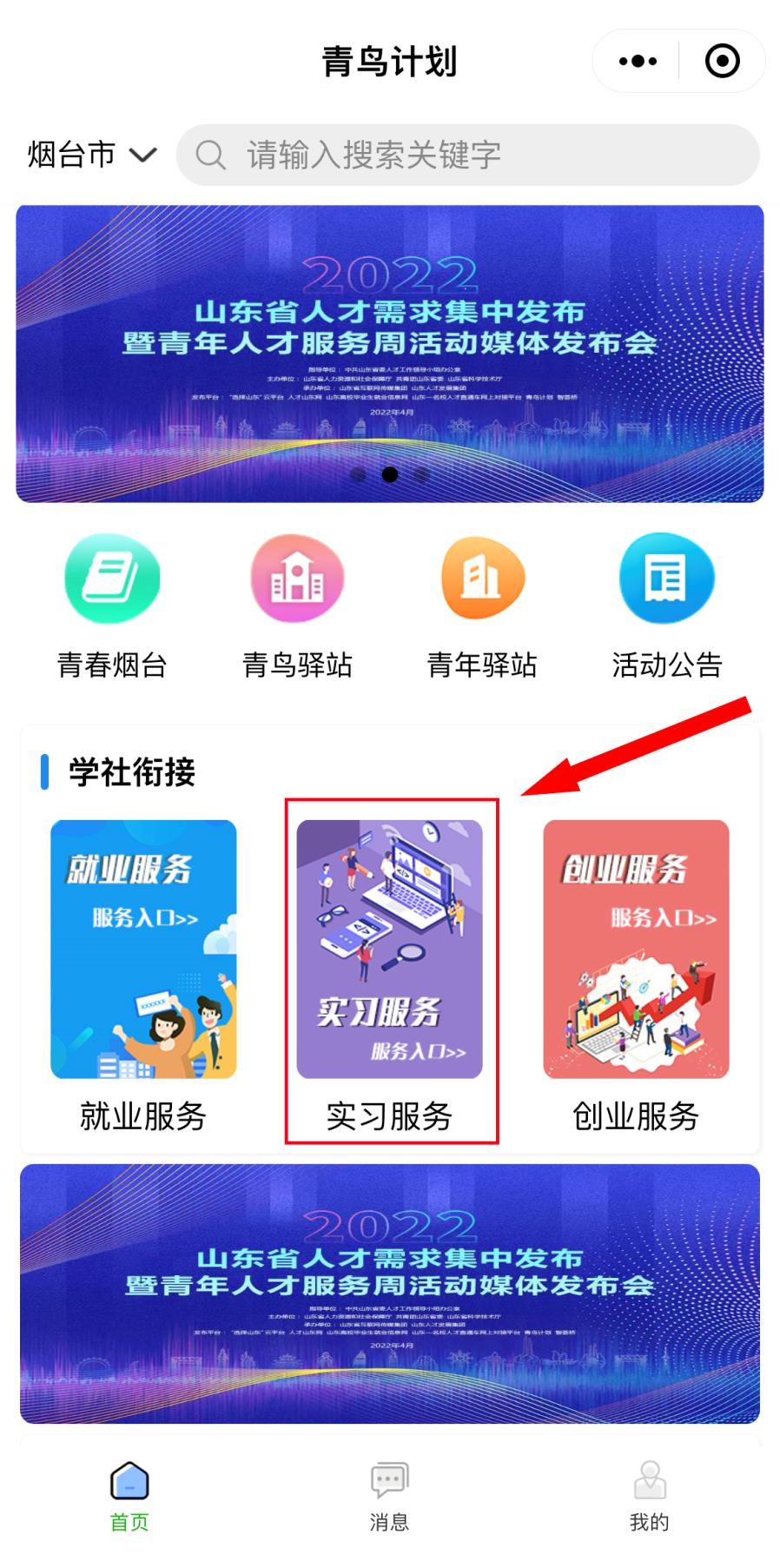Tap the three-dot more options button
Image resolution: width=780 pixels, height=1568 pixels.
tap(637, 60)
